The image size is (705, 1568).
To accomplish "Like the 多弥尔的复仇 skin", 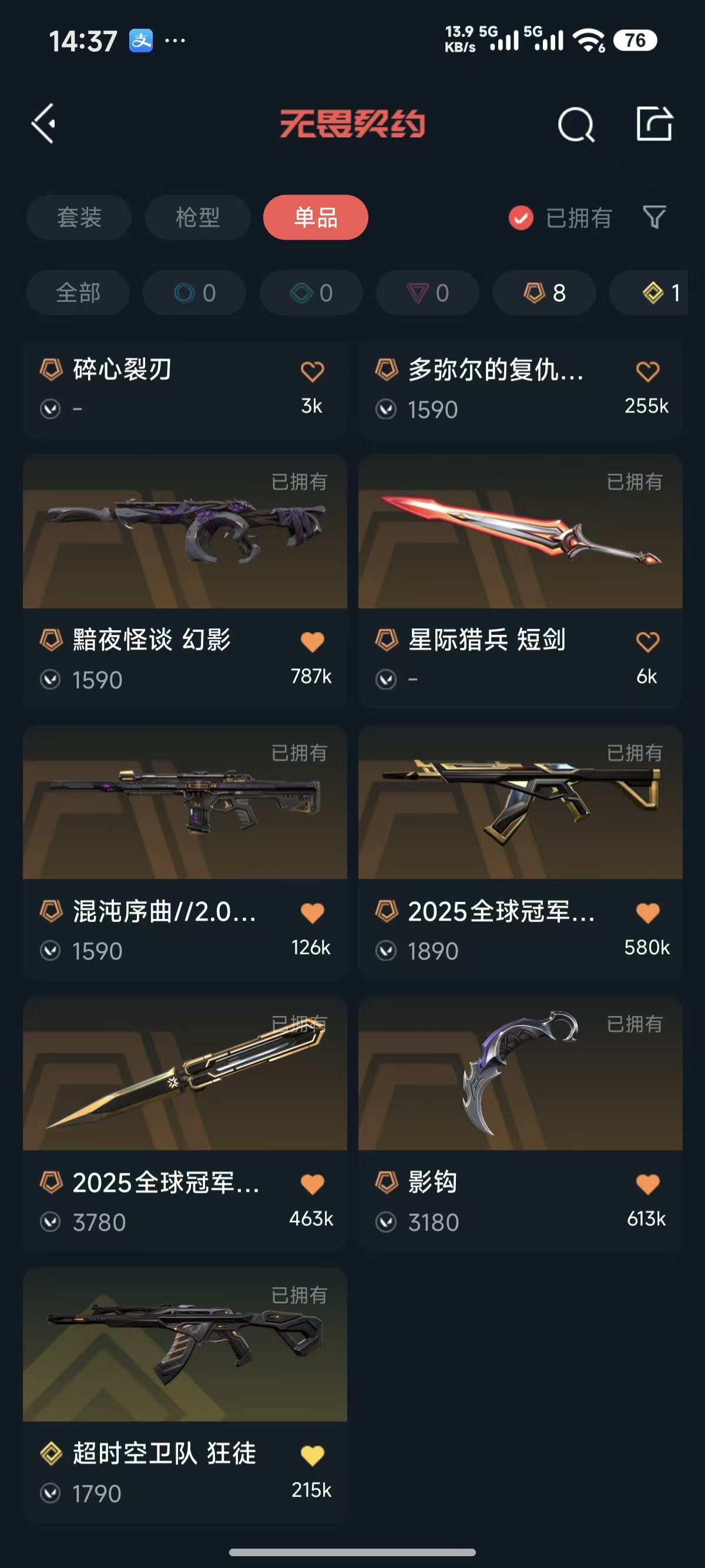I will (x=647, y=371).
